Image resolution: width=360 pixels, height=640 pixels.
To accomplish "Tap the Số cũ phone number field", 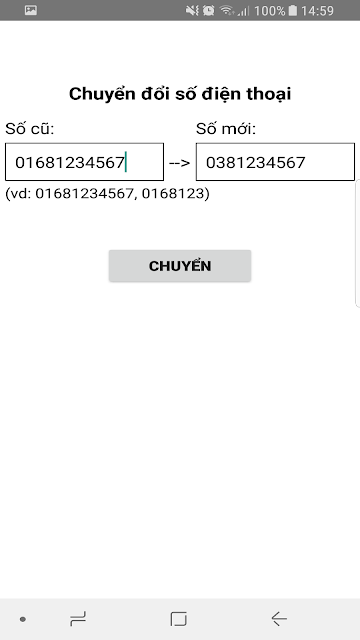I will (84, 162).
